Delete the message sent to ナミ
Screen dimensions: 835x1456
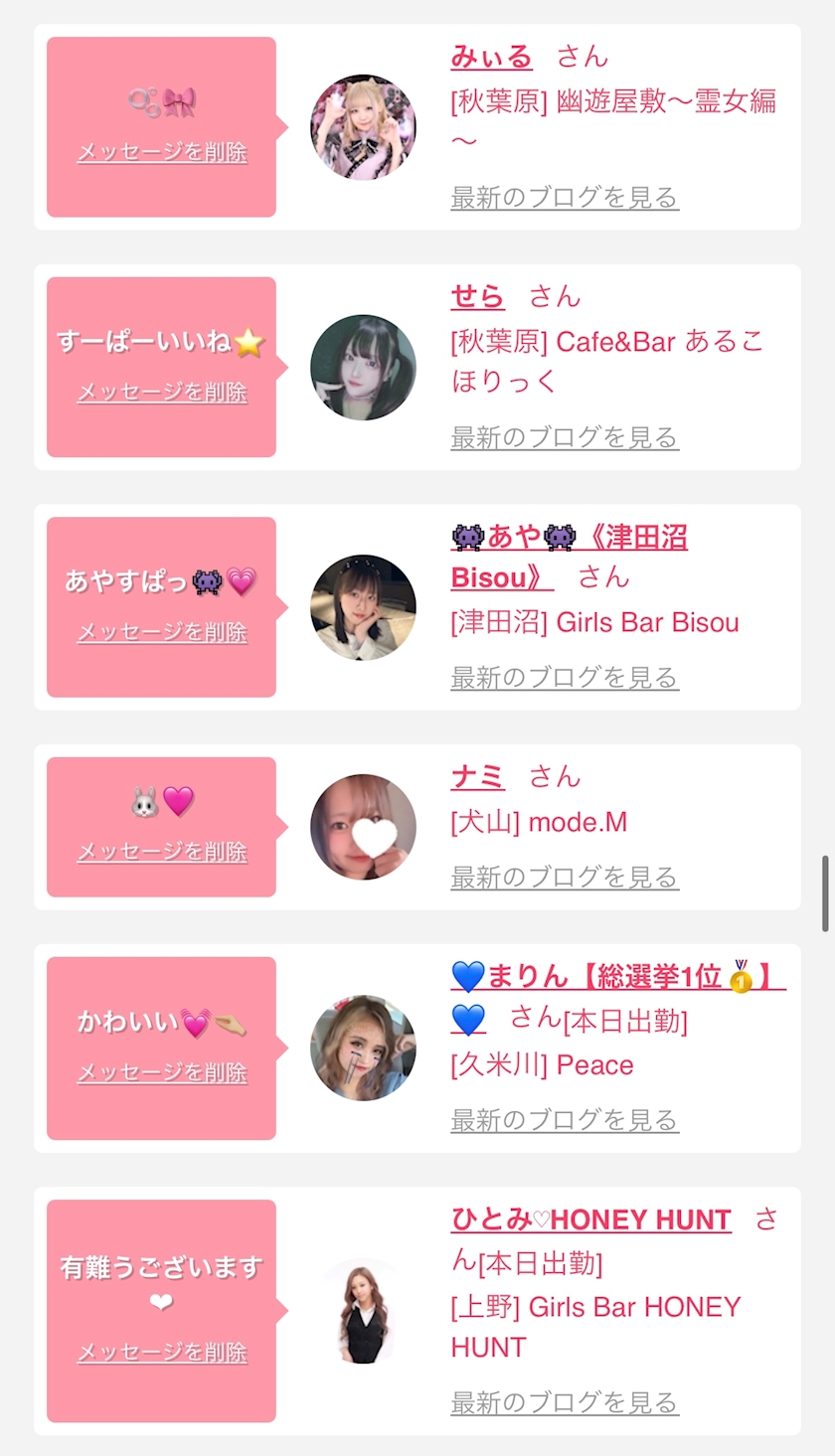pyautogui.click(x=162, y=851)
